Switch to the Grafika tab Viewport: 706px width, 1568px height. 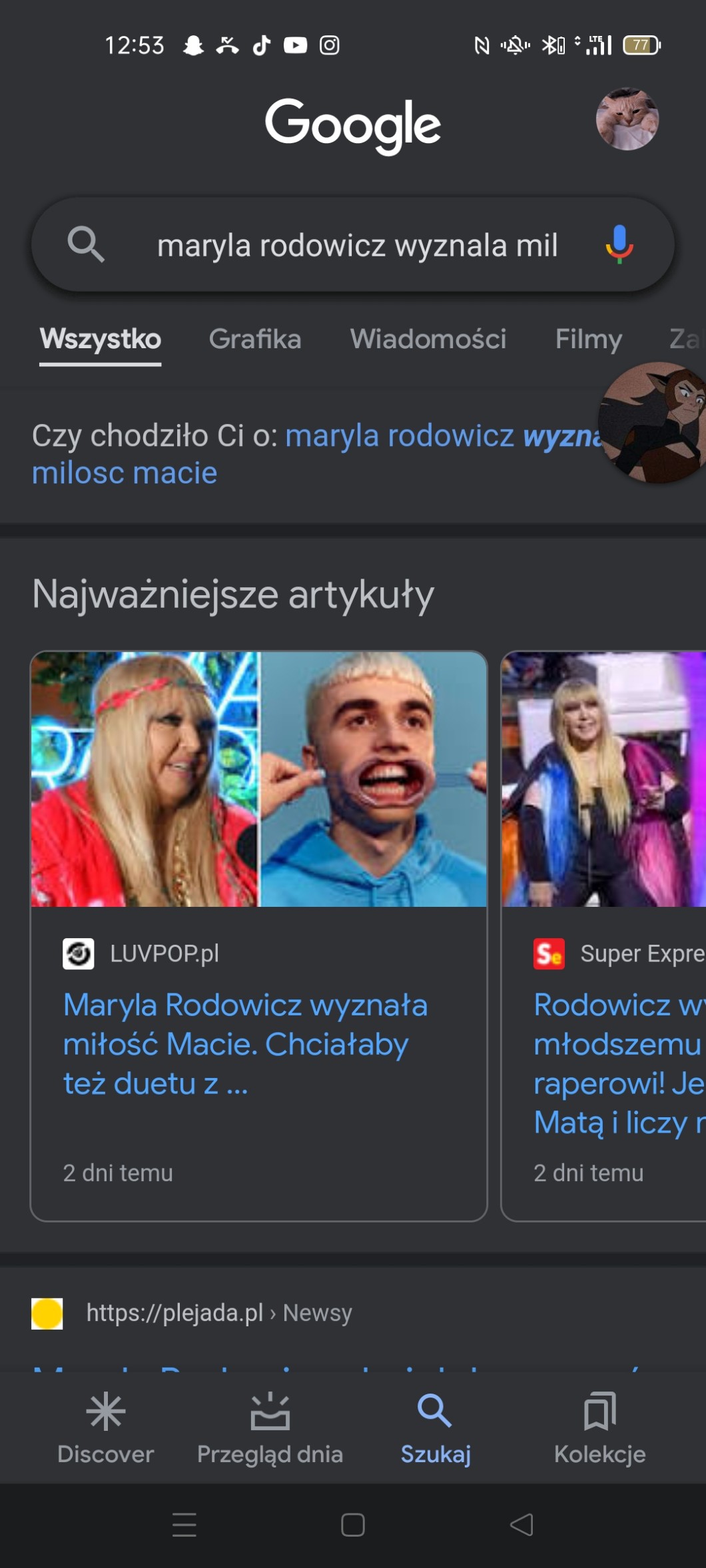point(255,339)
